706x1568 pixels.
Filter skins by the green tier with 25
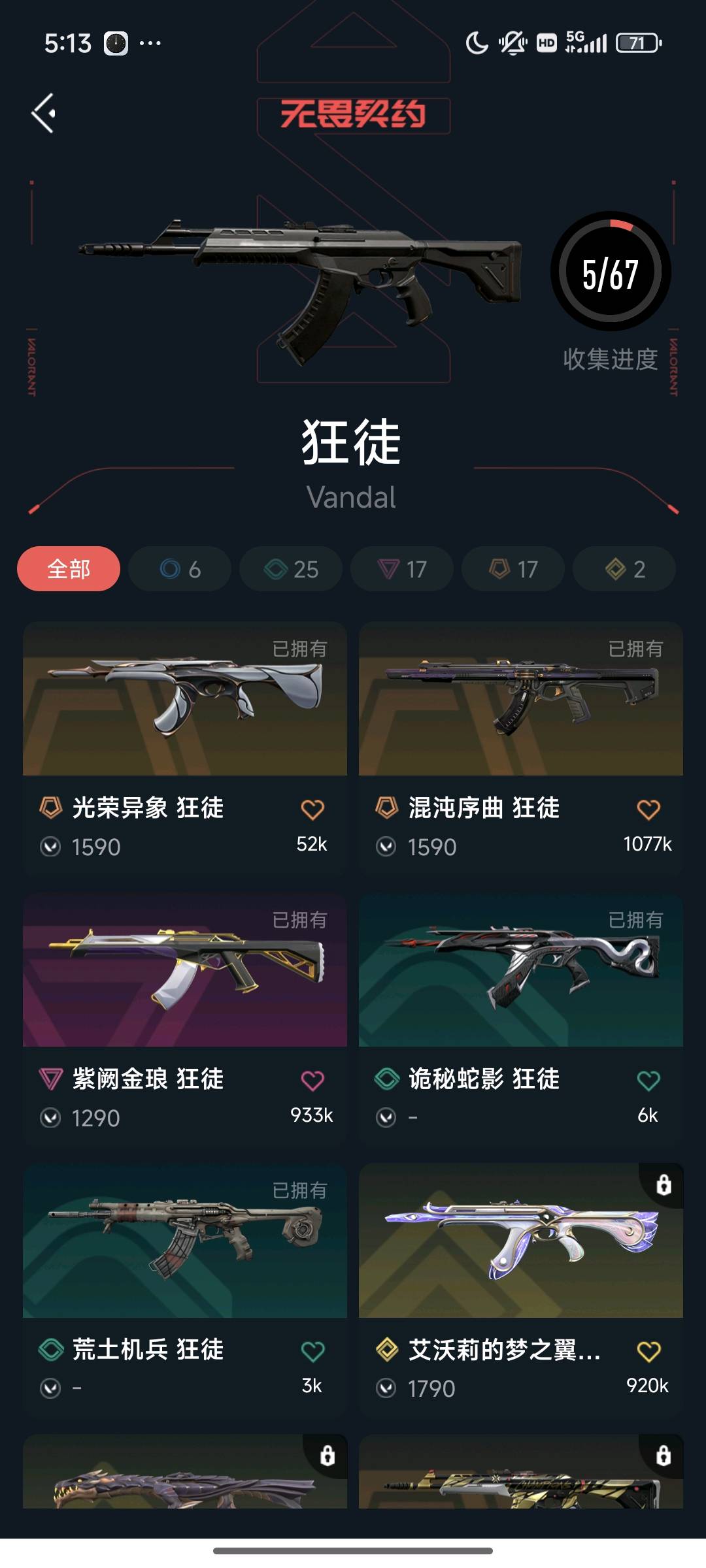pos(291,569)
